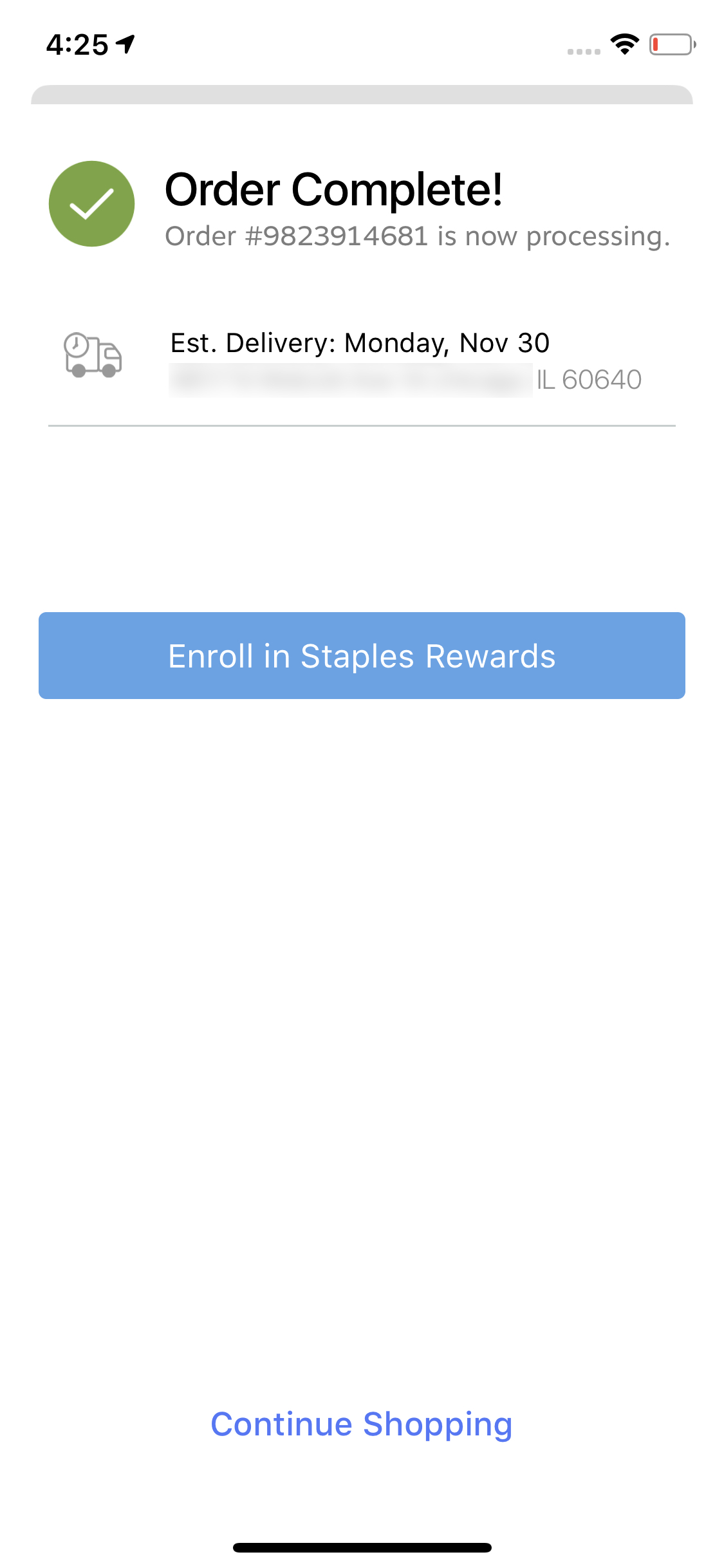Image resolution: width=724 pixels, height=1568 pixels.
Task: Select the delivery truck icon
Action: (93, 355)
